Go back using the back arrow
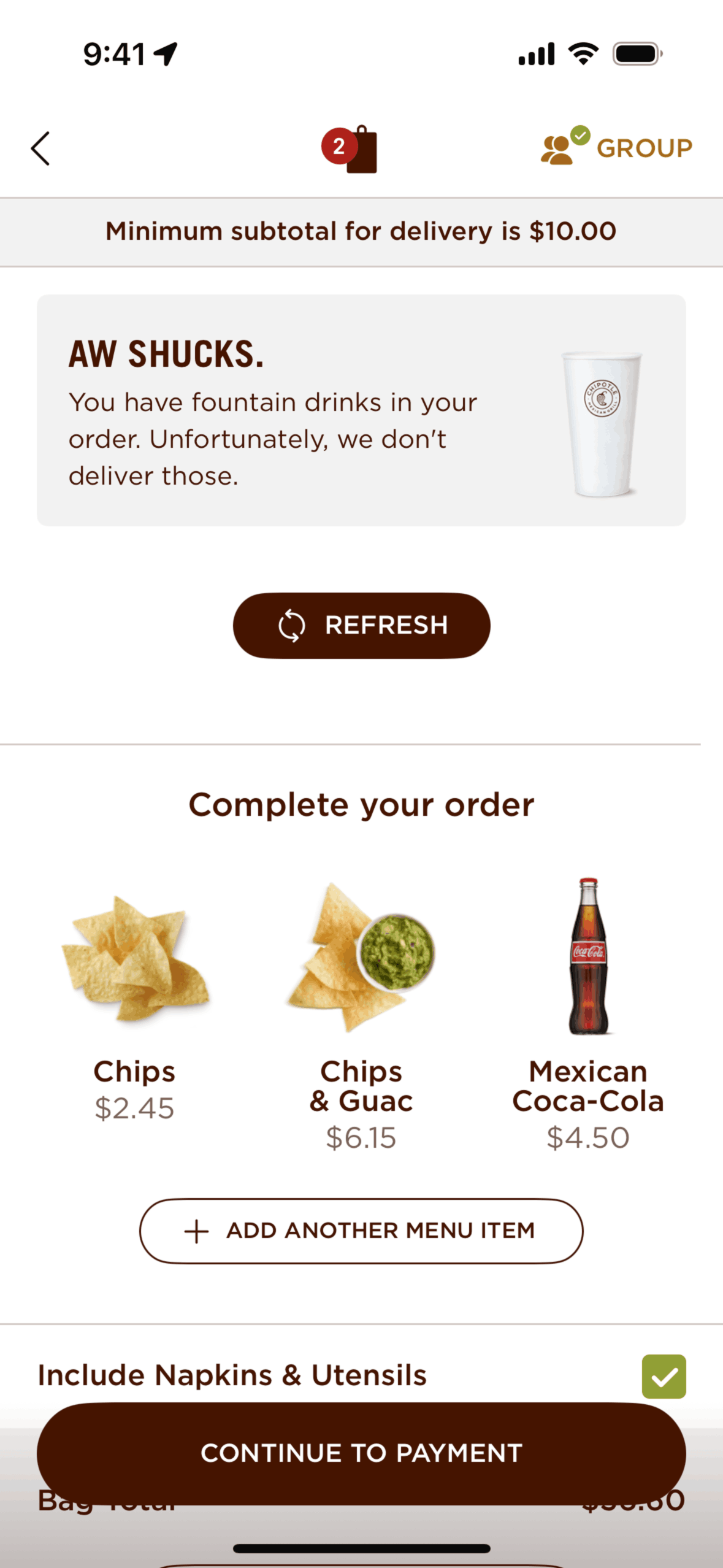The width and height of the screenshot is (723, 1568). [x=40, y=148]
